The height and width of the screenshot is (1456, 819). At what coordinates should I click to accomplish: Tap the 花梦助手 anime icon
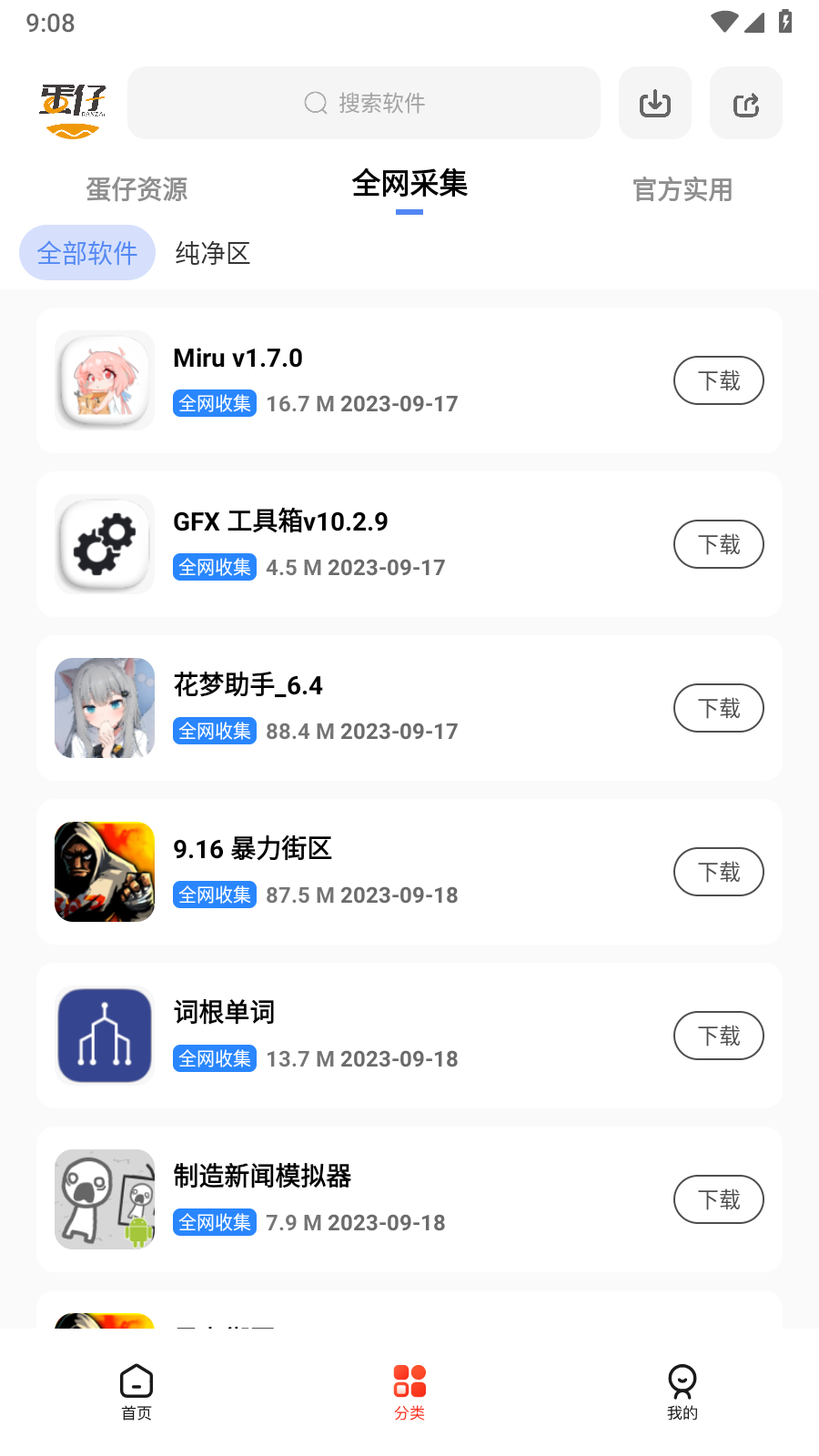(x=104, y=708)
